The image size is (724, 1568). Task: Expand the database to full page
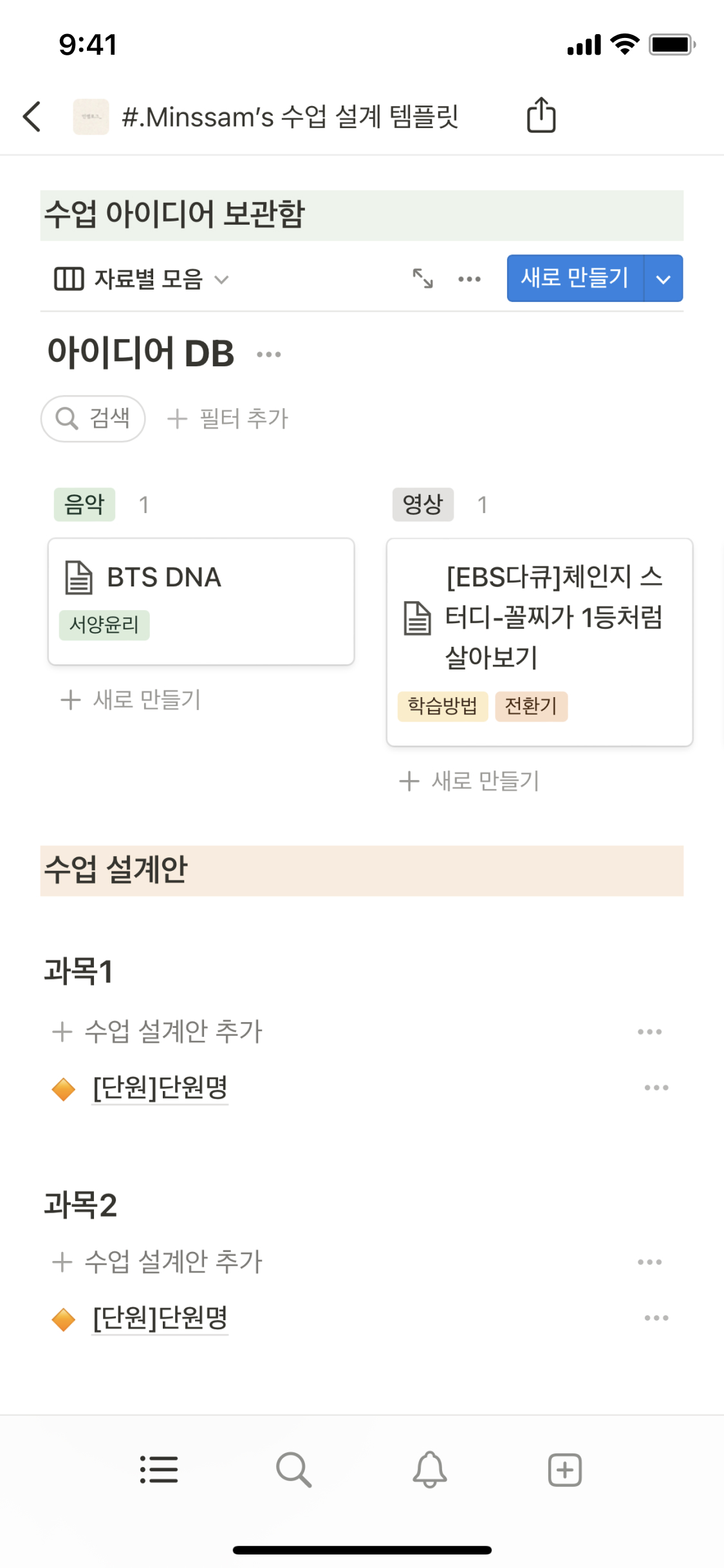[423, 279]
